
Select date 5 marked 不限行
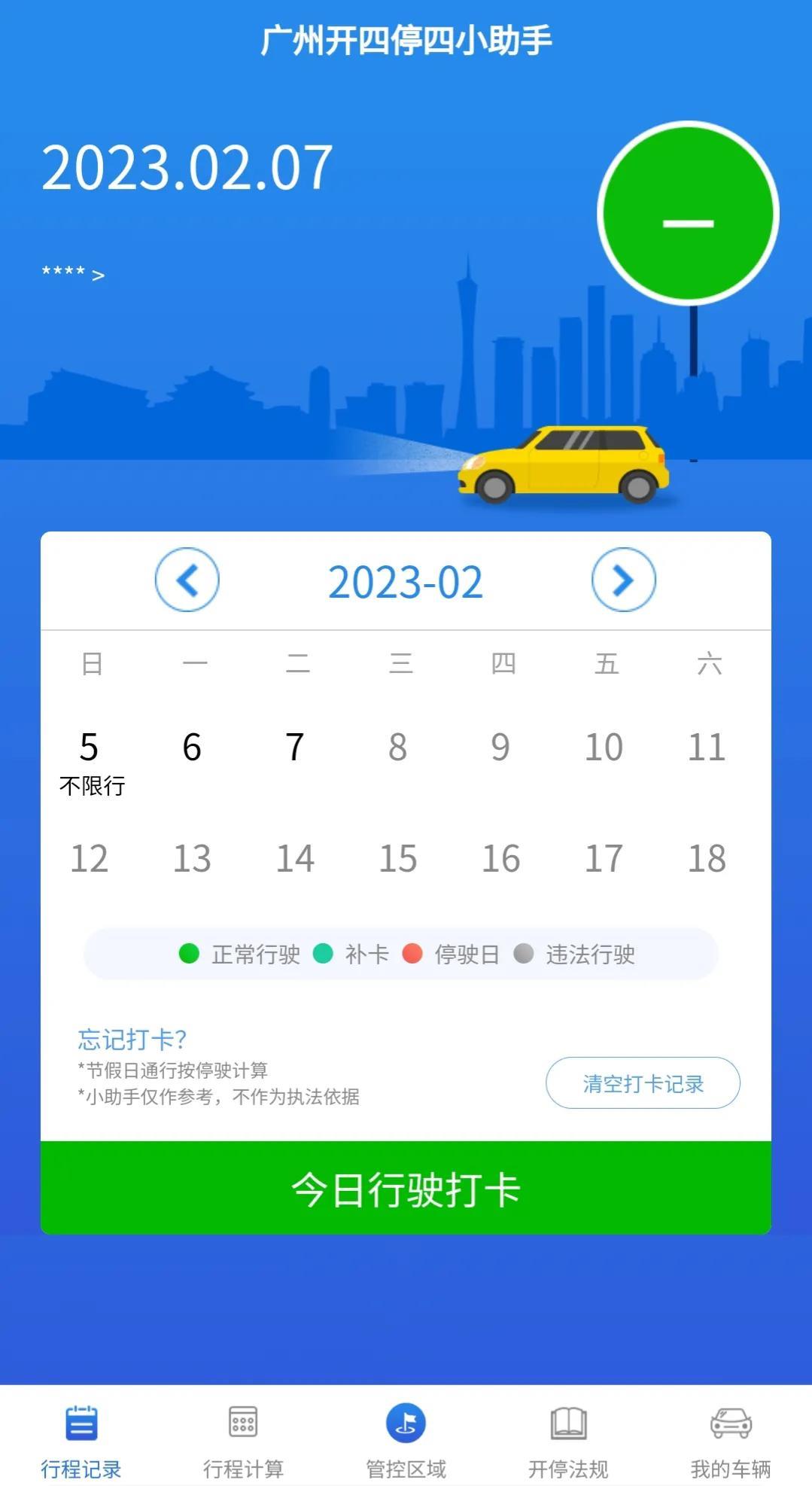point(90,760)
